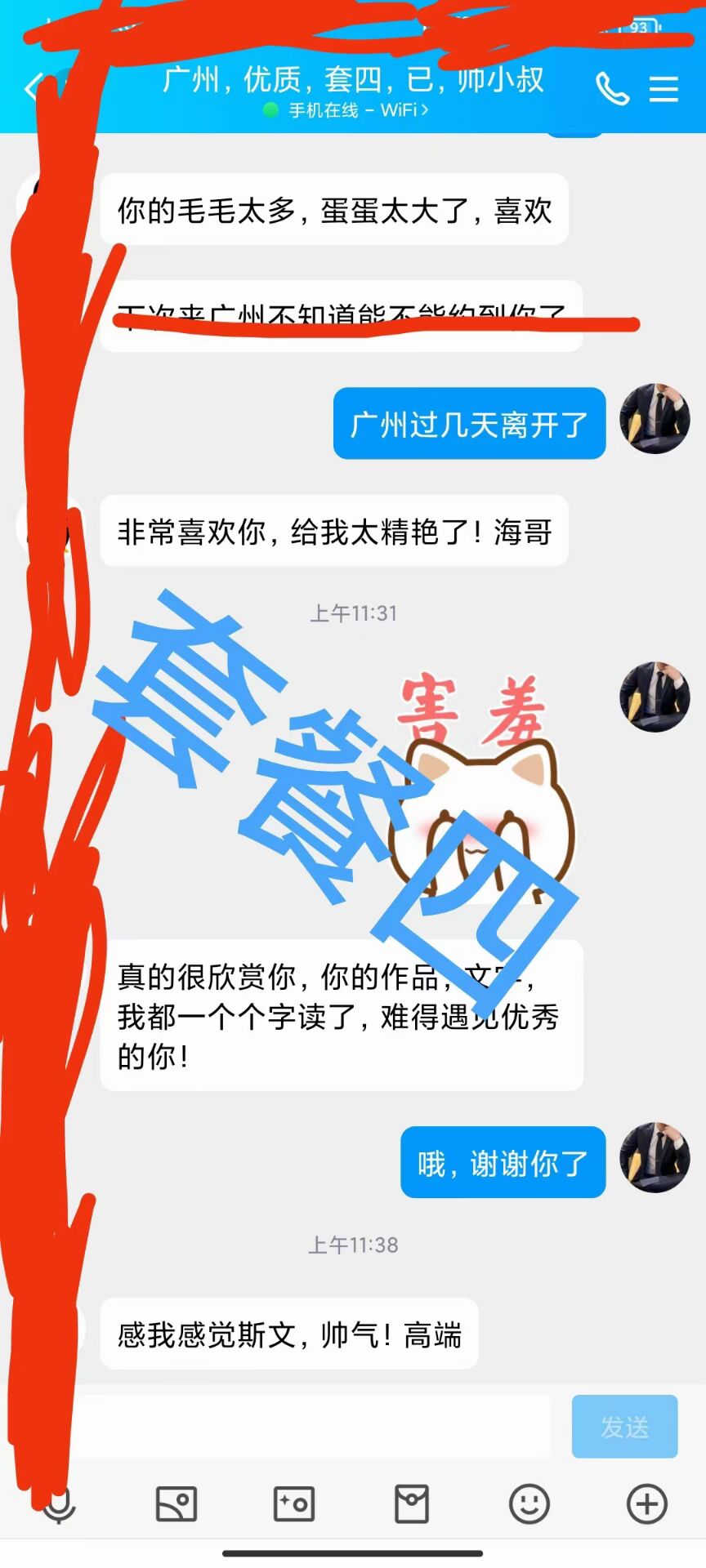Go back to the message list

pos(33,87)
